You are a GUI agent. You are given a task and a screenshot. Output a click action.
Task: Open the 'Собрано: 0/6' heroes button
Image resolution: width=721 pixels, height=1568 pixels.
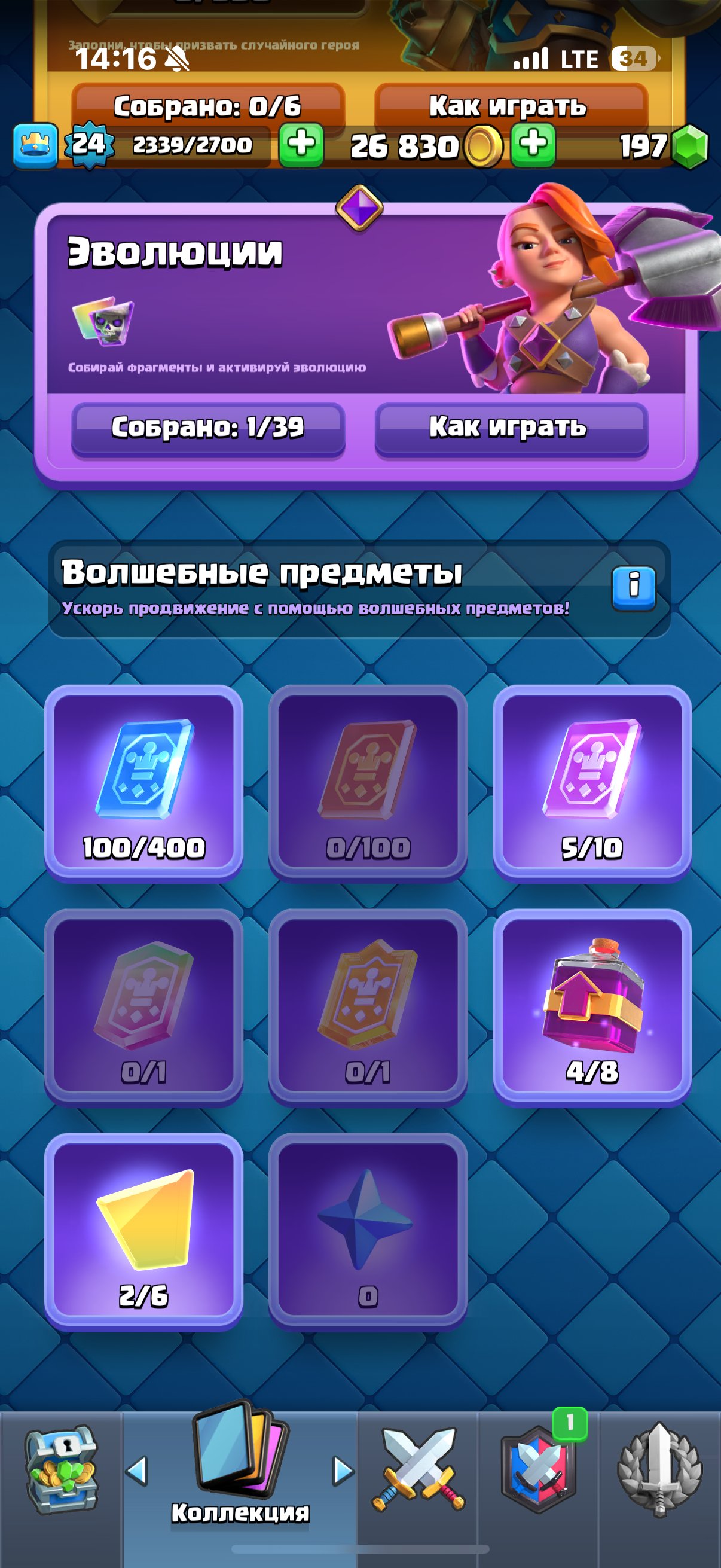pyautogui.click(x=207, y=106)
